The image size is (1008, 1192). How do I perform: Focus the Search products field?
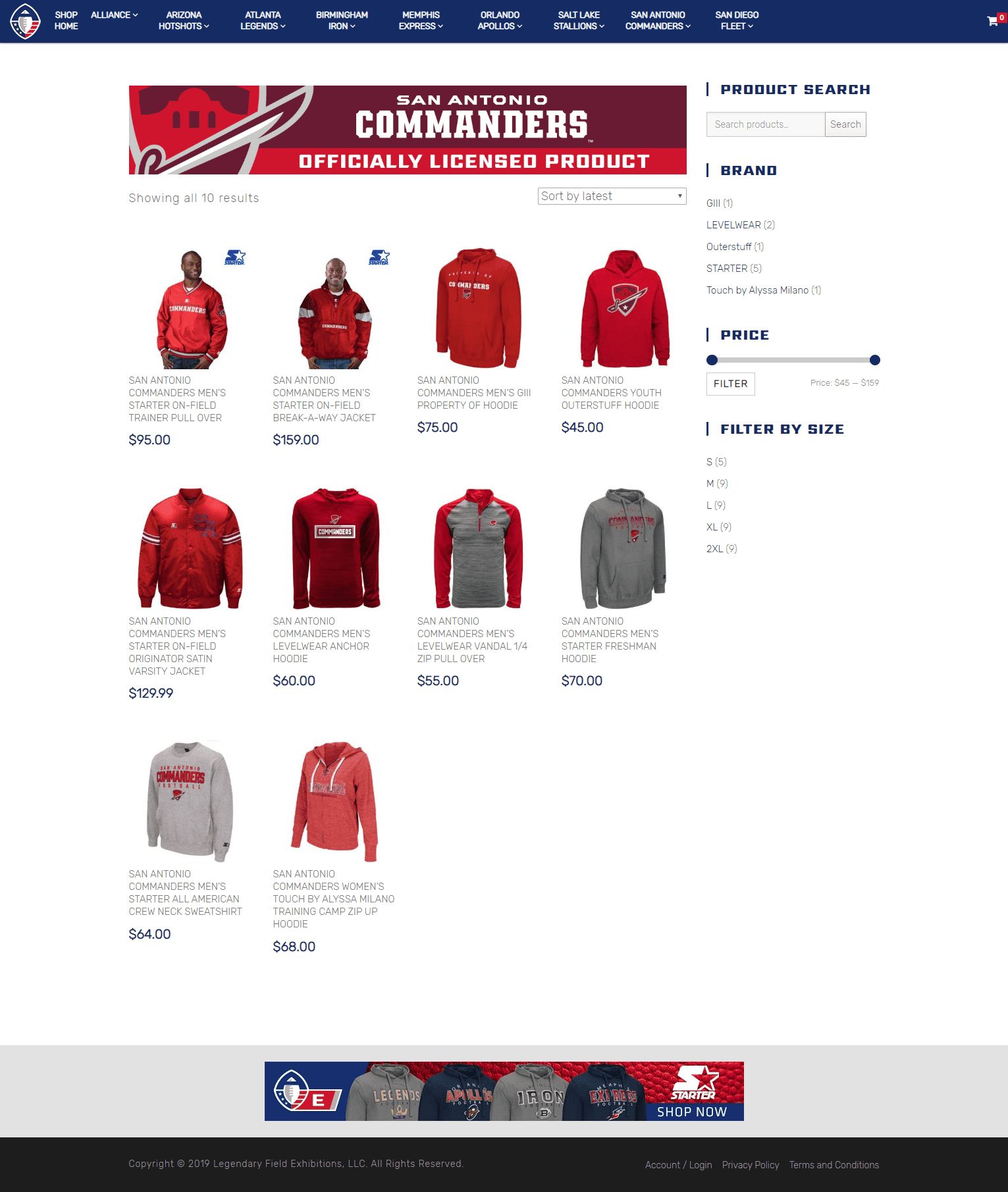pyautogui.click(x=765, y=124)
